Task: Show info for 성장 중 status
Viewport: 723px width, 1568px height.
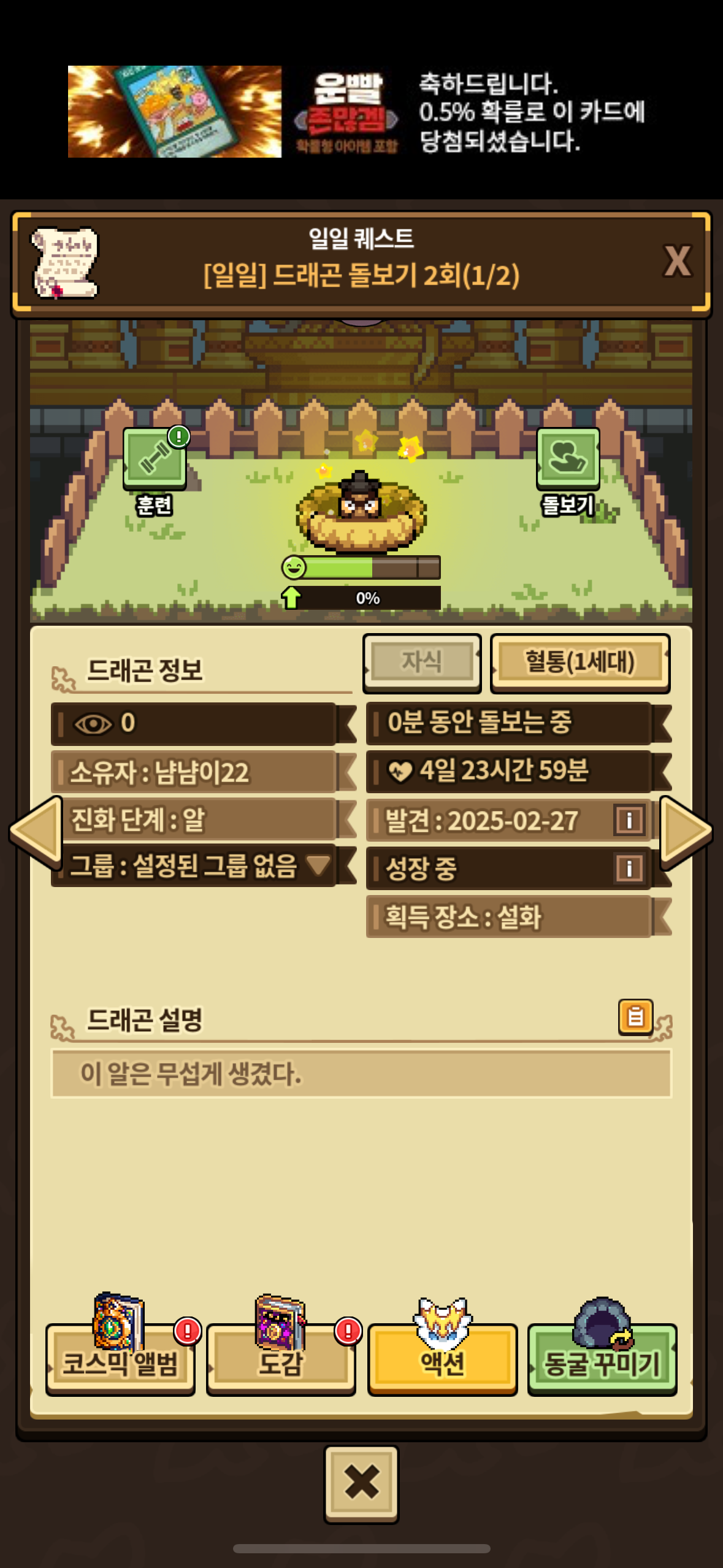Action: coord(629,868)
